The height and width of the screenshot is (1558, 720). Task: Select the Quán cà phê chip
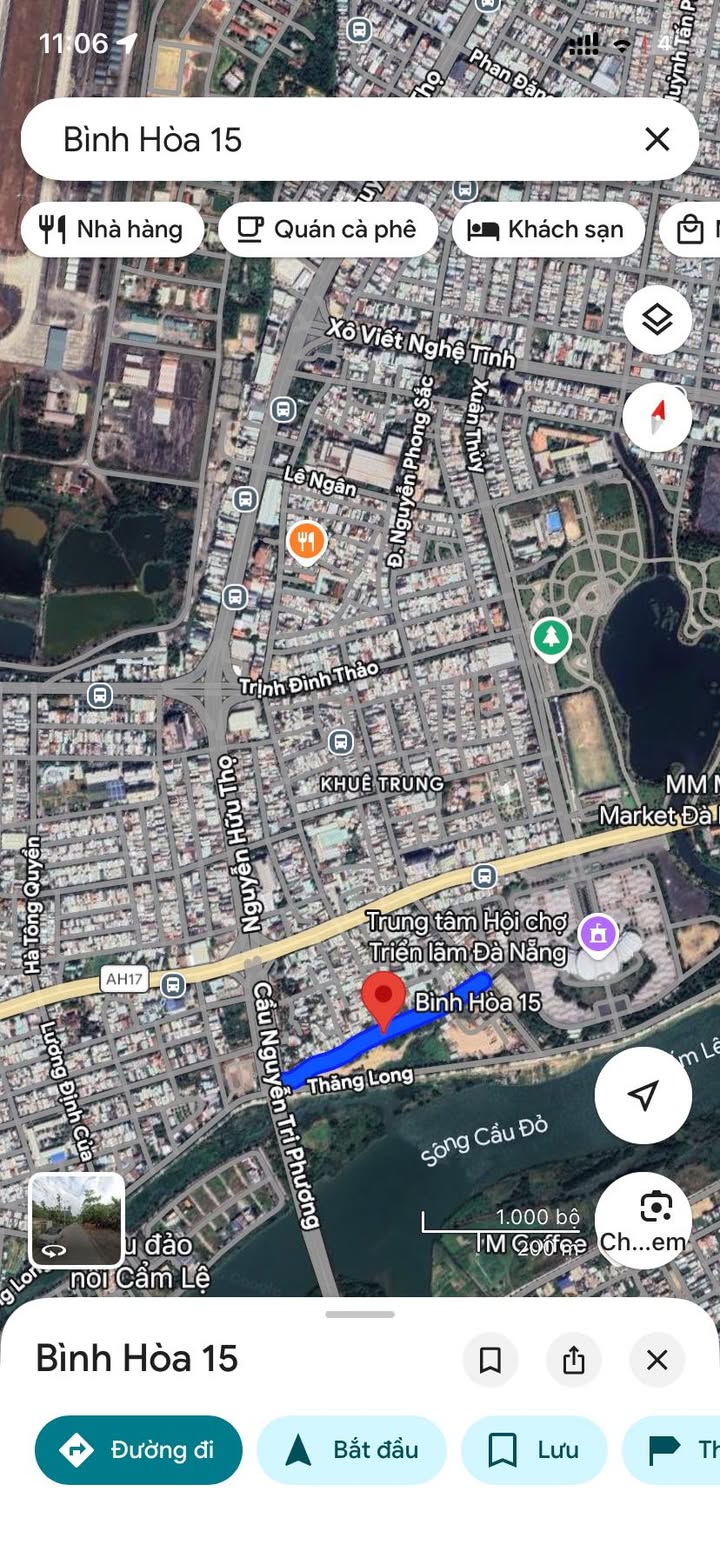click(328, 230)
